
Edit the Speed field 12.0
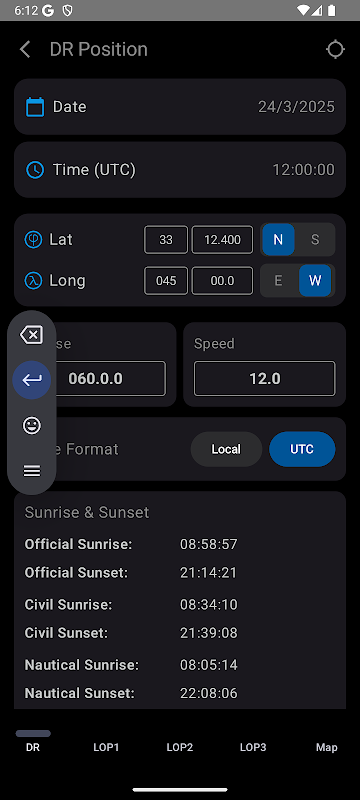[x=265, y=379]
